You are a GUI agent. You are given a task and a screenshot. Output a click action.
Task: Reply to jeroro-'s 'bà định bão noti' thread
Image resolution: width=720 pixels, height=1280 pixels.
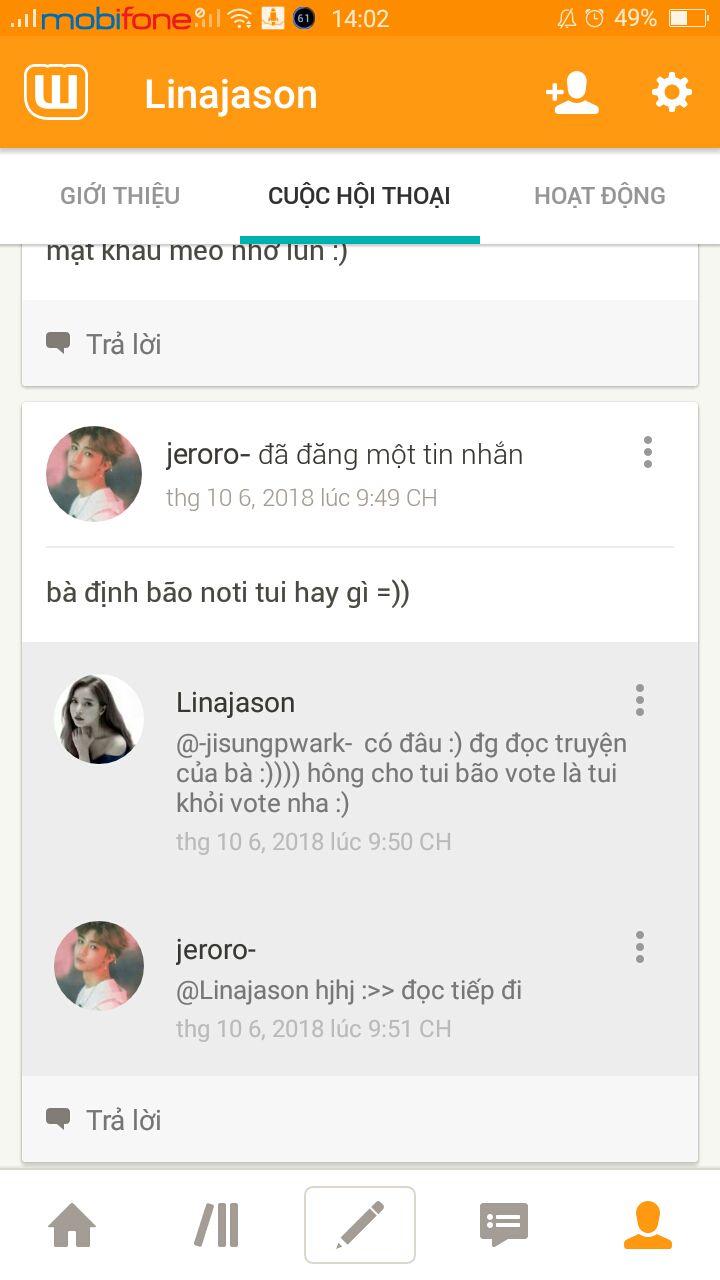[x=104, y=1120]
